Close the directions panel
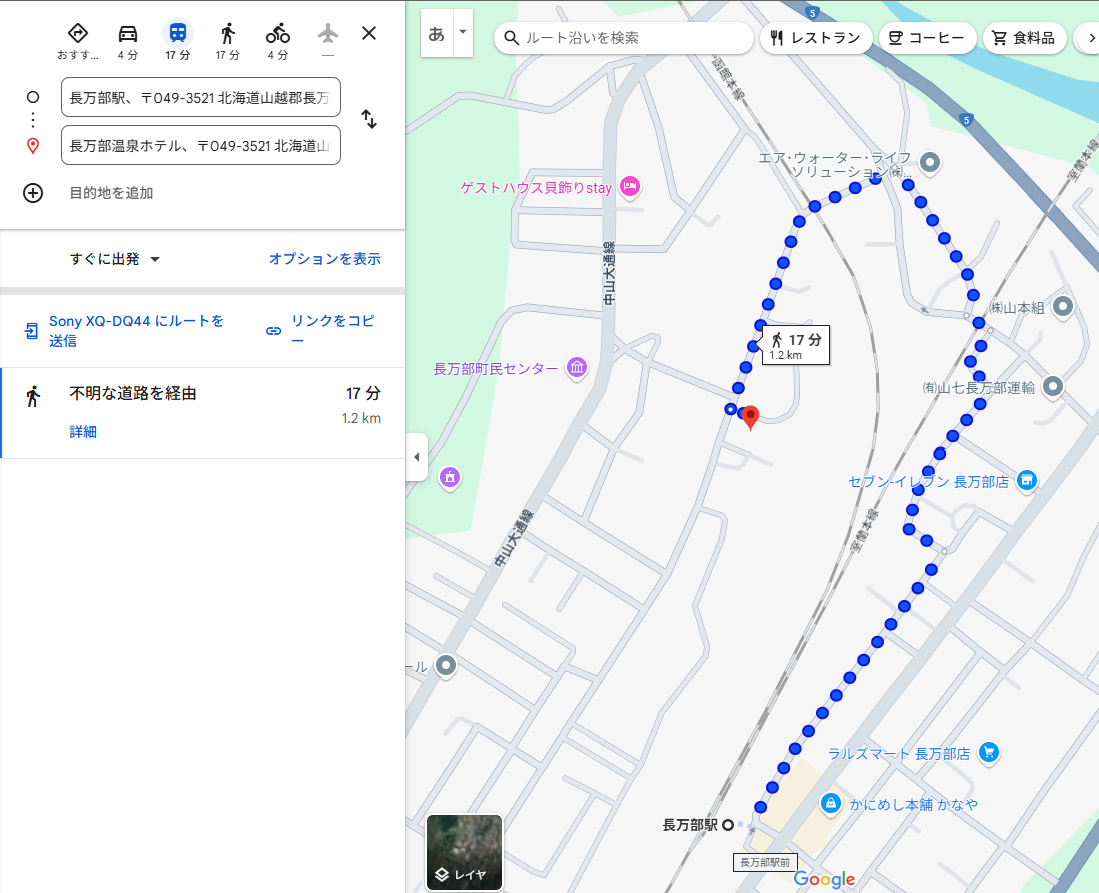 369,33
